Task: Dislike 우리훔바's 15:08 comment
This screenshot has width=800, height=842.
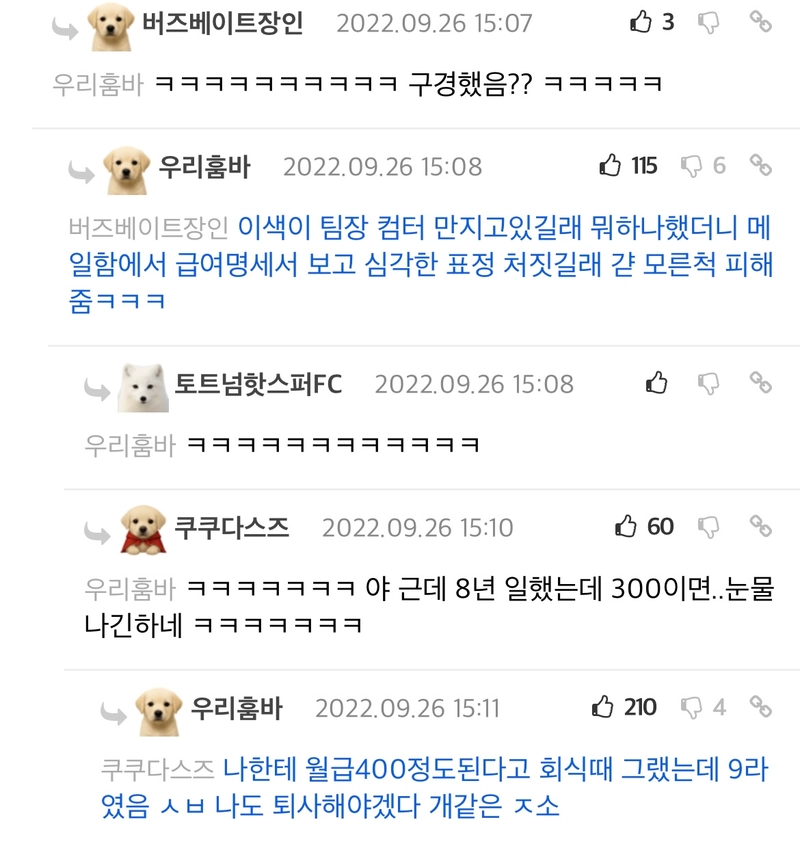Action: click(x=691, y=165)
